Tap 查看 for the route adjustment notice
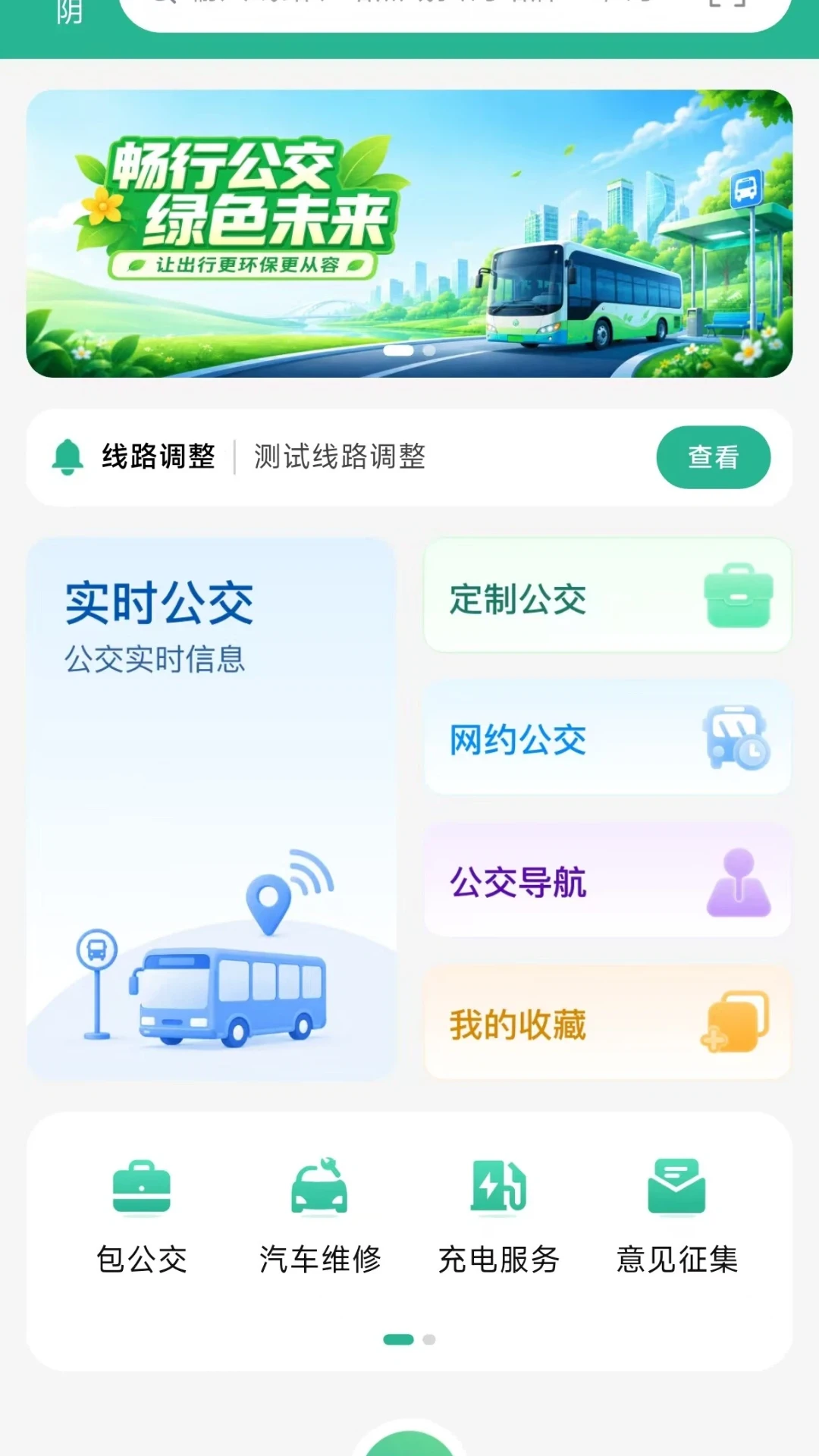 click(713, 457)
